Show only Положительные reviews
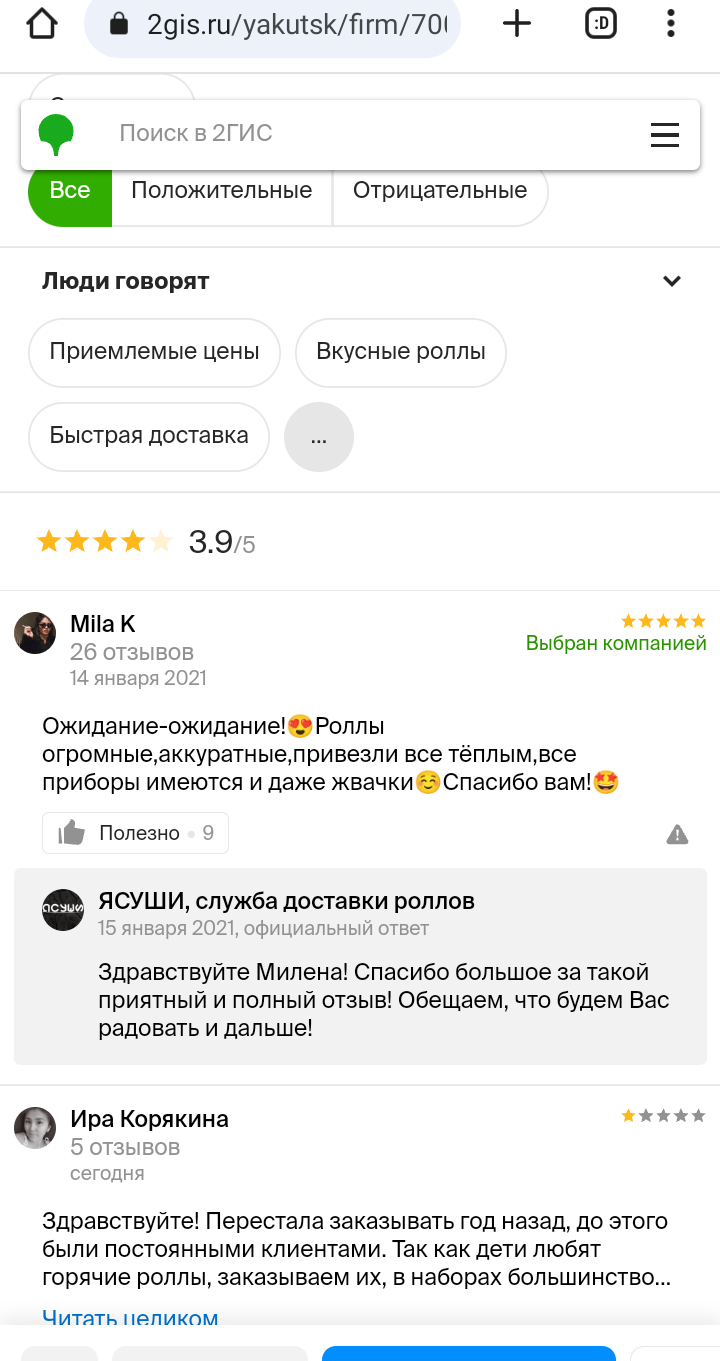 tap(221, 191)
